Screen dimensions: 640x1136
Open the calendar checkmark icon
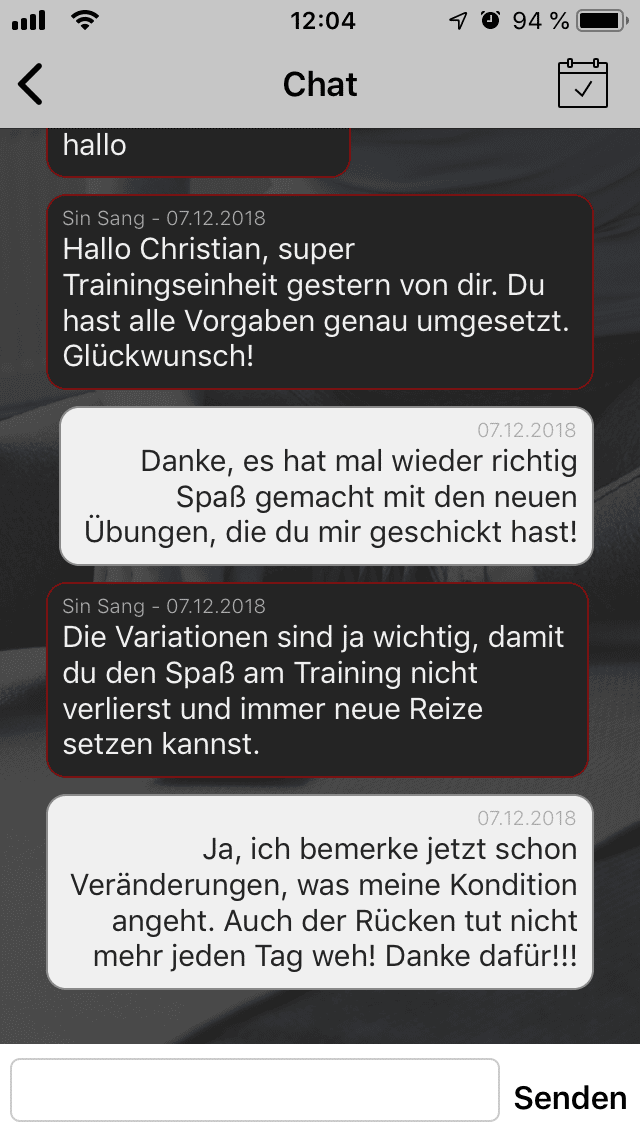click(x=583, y=83)
